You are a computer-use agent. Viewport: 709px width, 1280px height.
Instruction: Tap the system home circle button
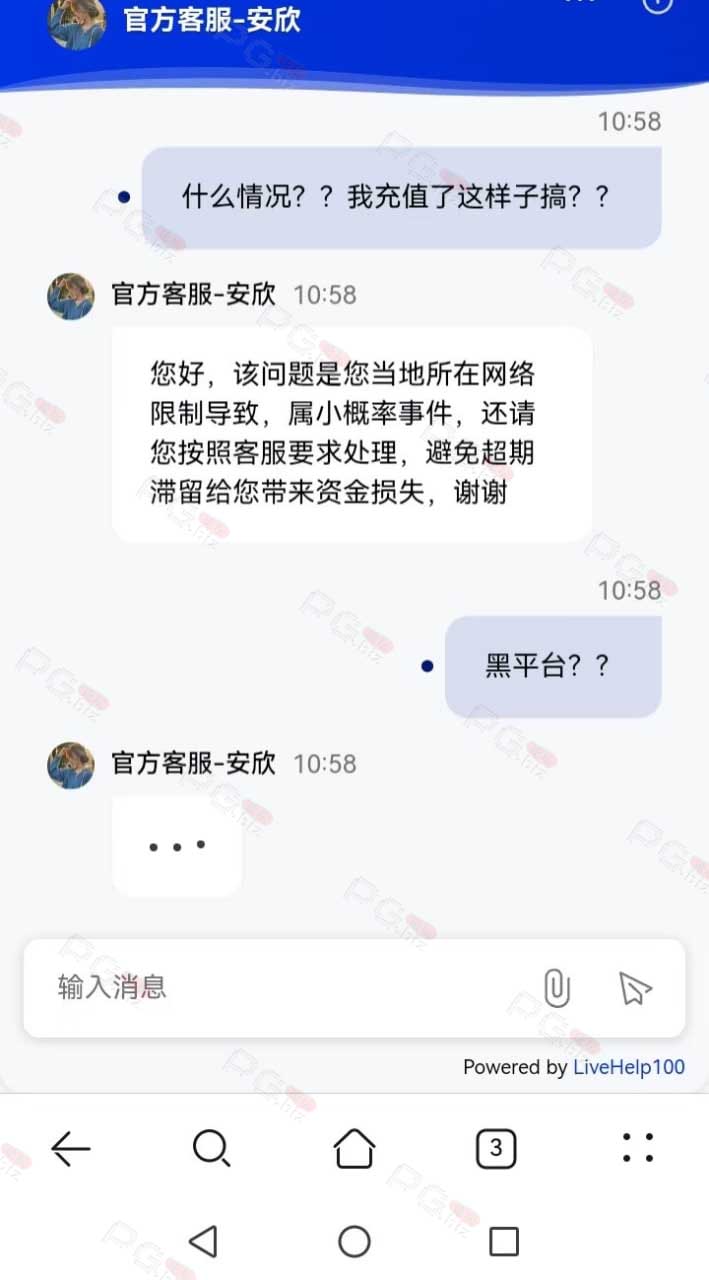point(354,1242)
